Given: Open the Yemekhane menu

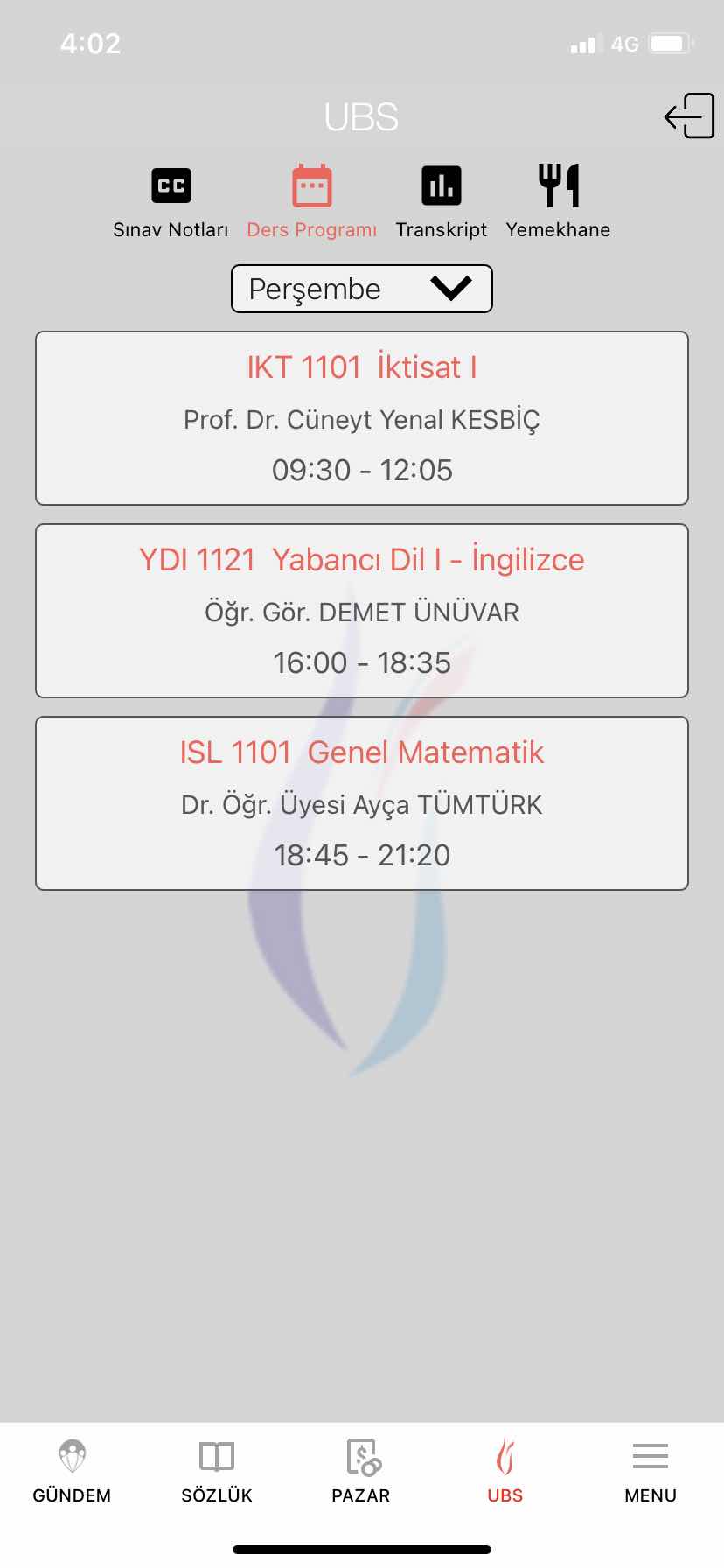Looking at the screenshot, I should [x=558, y=201].
